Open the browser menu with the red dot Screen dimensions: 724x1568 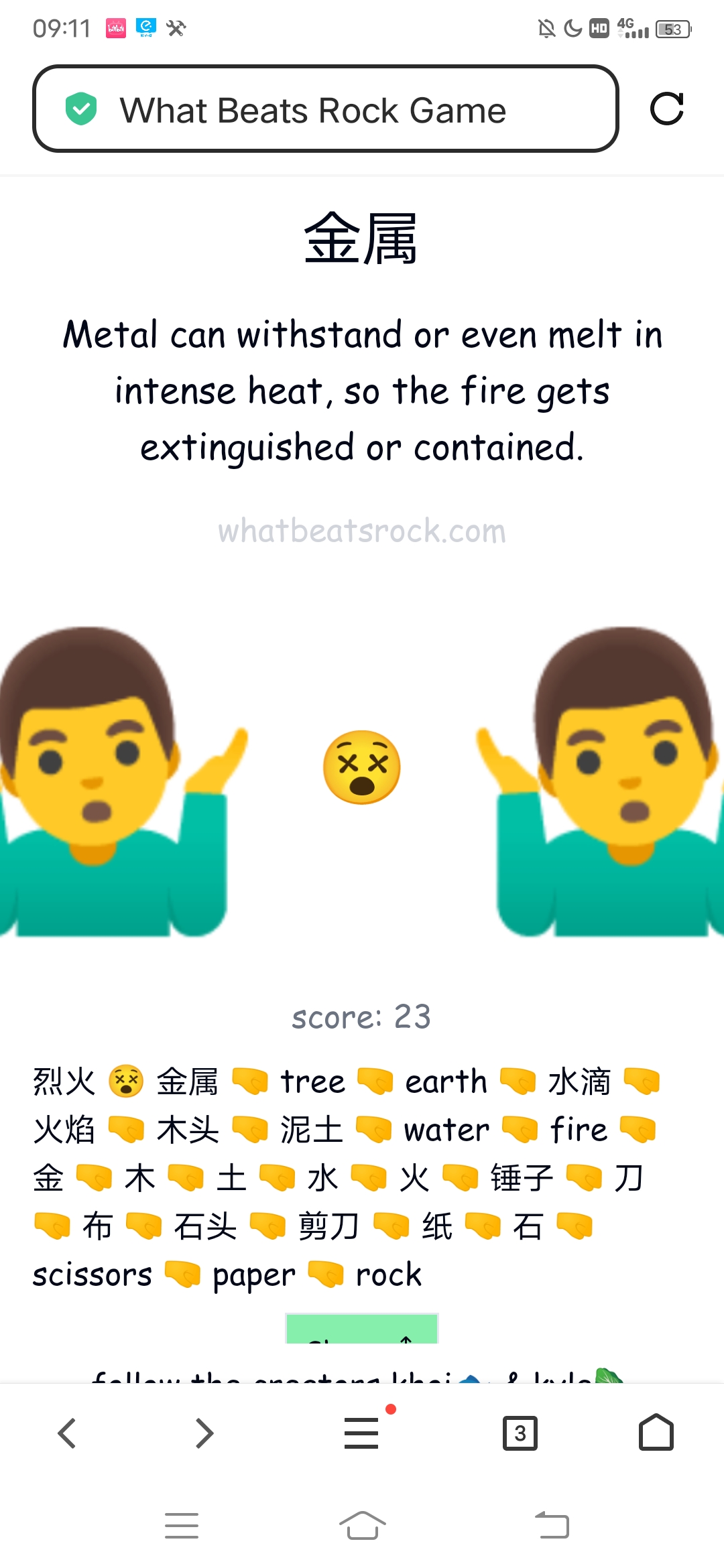[x=362, y=1433]
